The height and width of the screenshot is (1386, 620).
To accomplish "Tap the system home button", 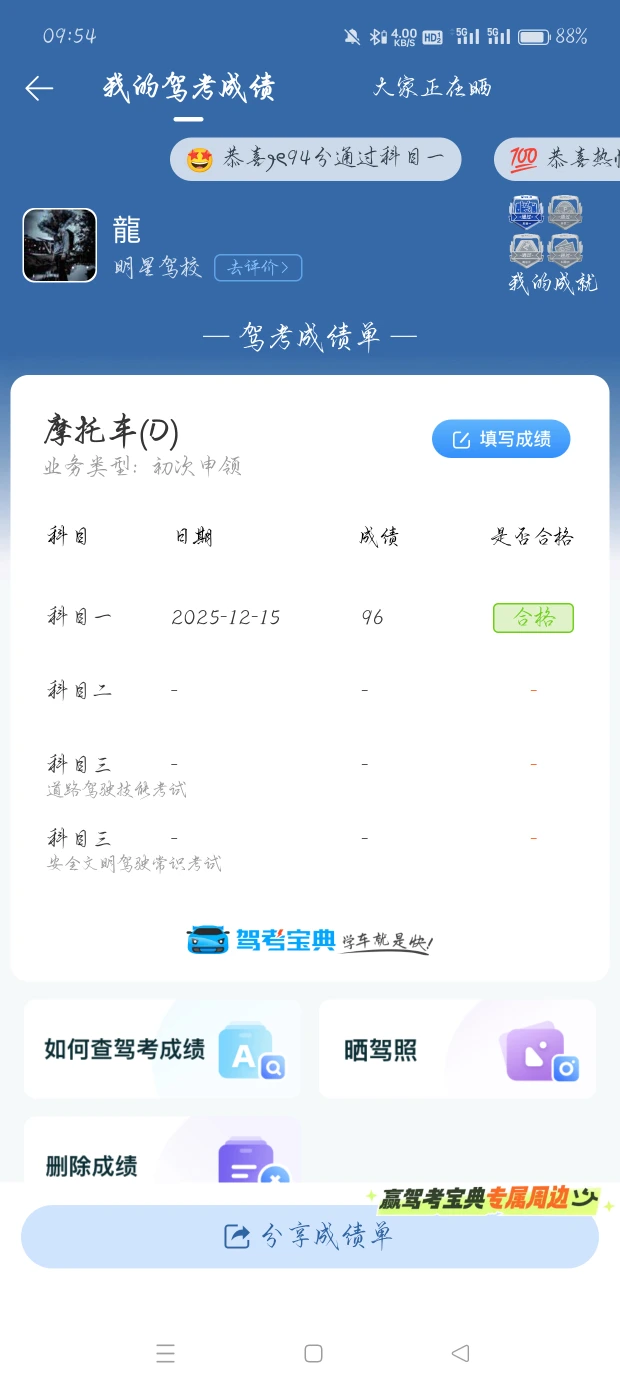I will [x=313, y=1353].
